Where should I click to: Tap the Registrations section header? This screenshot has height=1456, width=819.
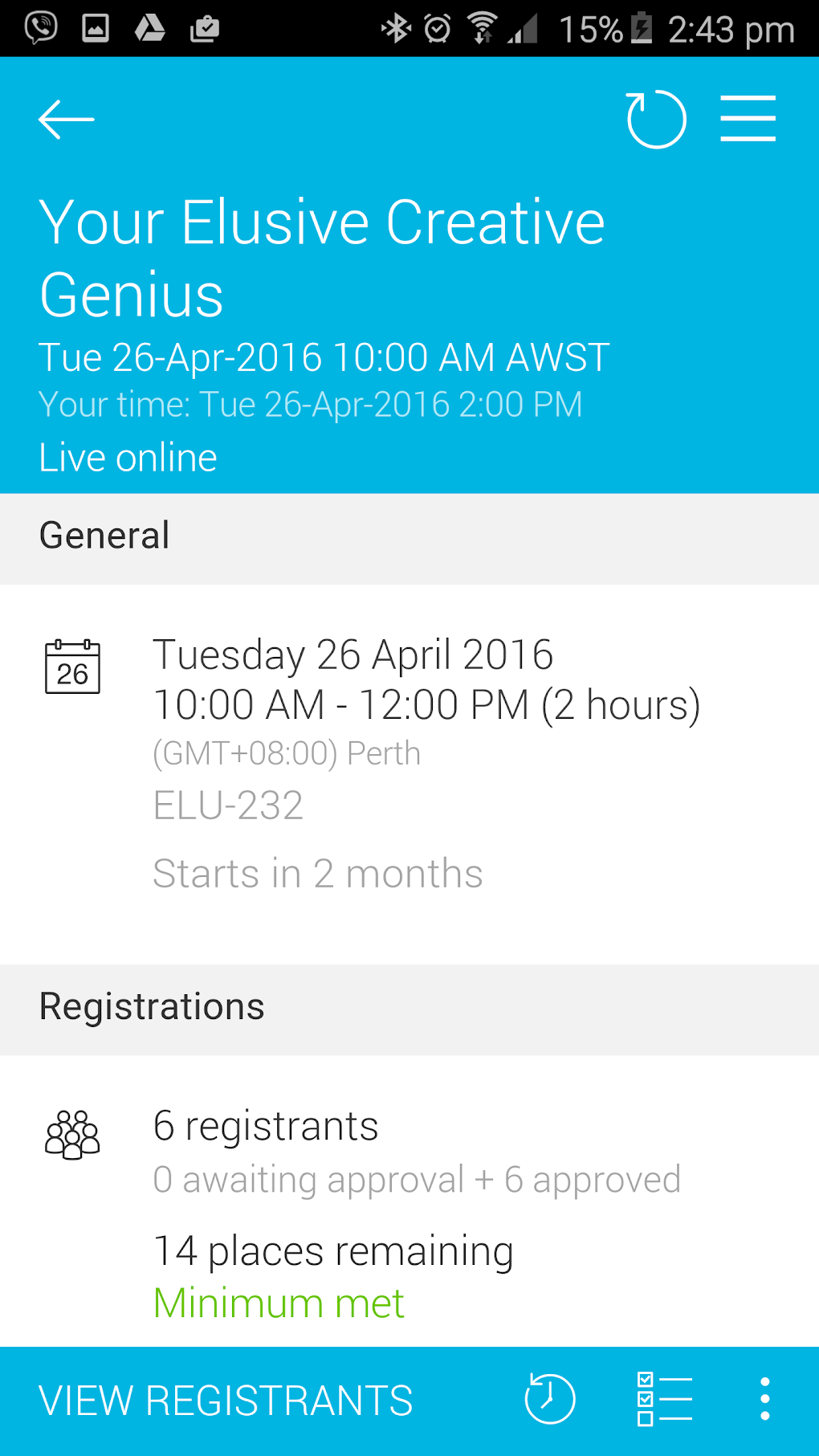(153, 1005)
